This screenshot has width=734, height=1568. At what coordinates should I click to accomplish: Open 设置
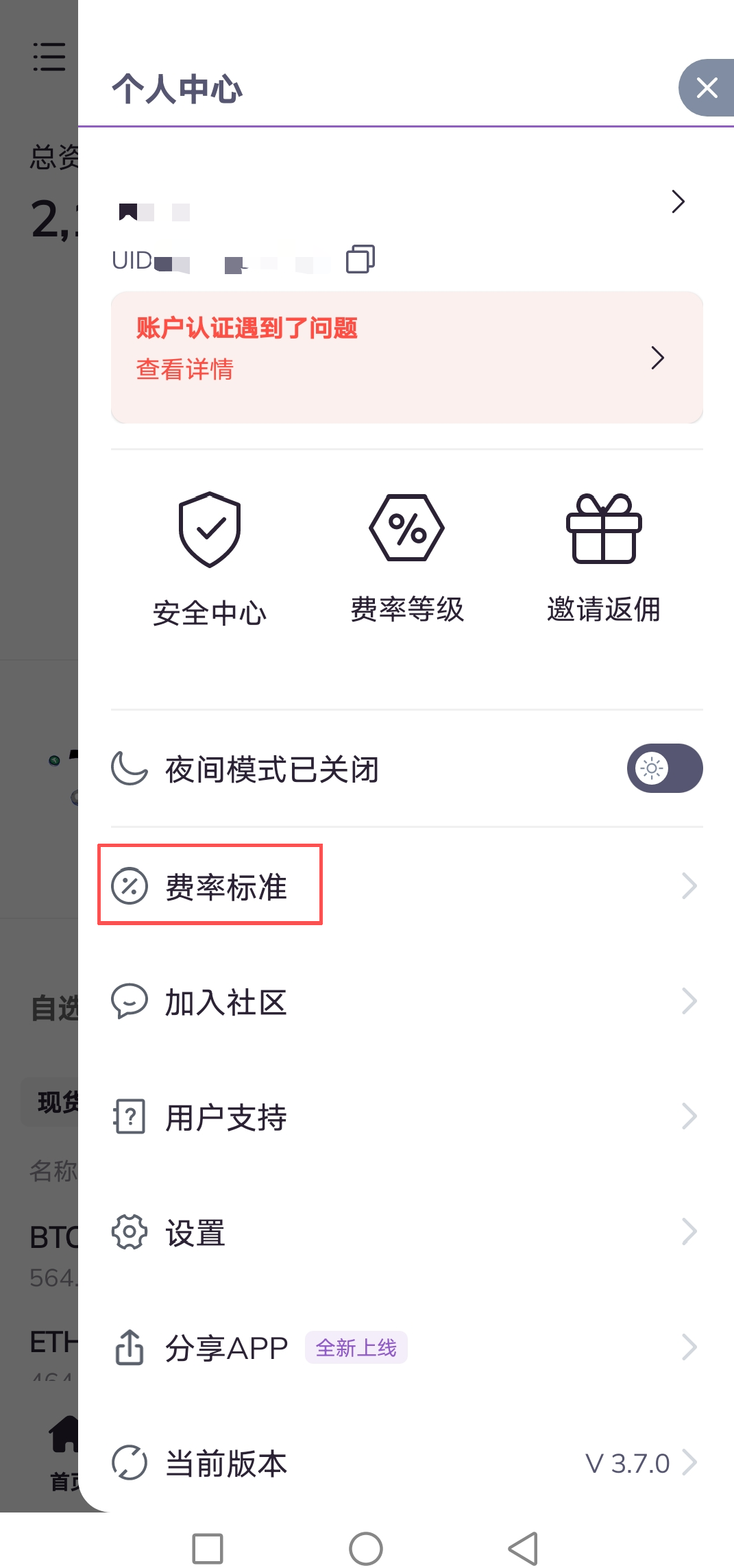tap(195, 1232)
